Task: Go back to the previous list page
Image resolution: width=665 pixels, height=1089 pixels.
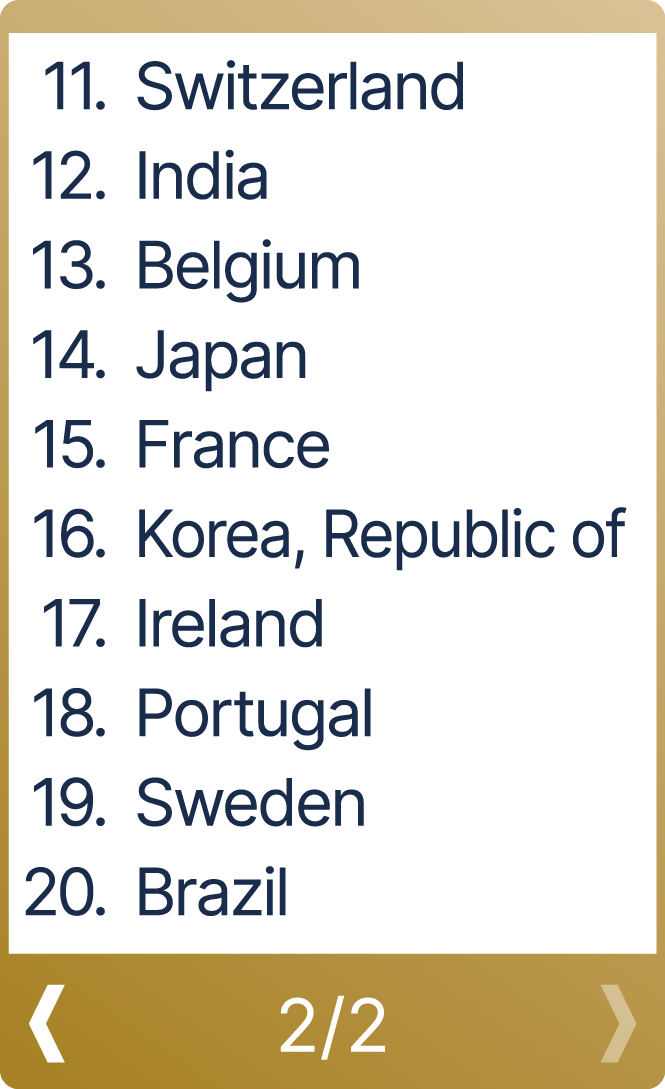Action: (46, 1024)
